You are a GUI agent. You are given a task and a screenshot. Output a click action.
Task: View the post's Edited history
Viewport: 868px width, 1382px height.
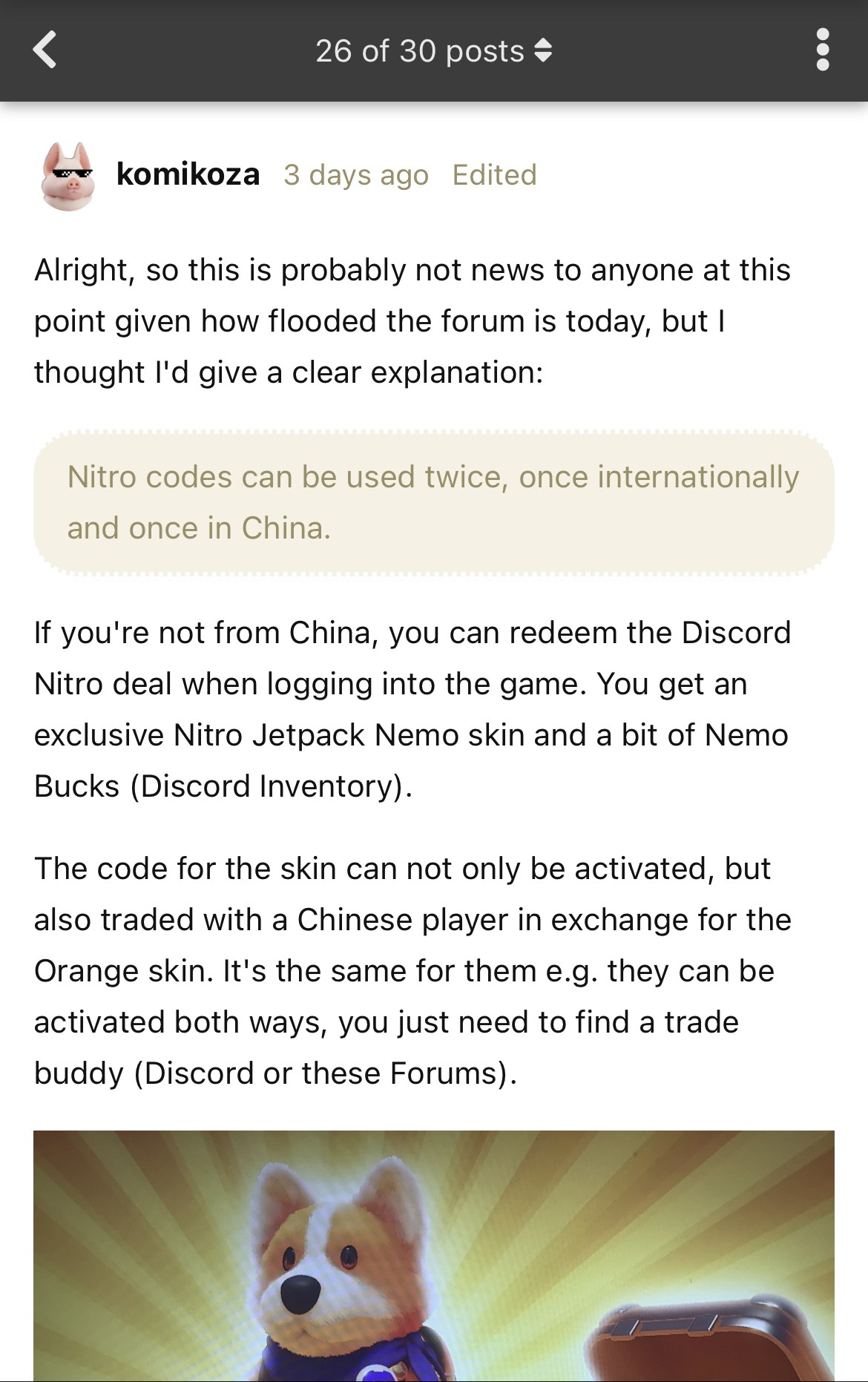point(494,175)
